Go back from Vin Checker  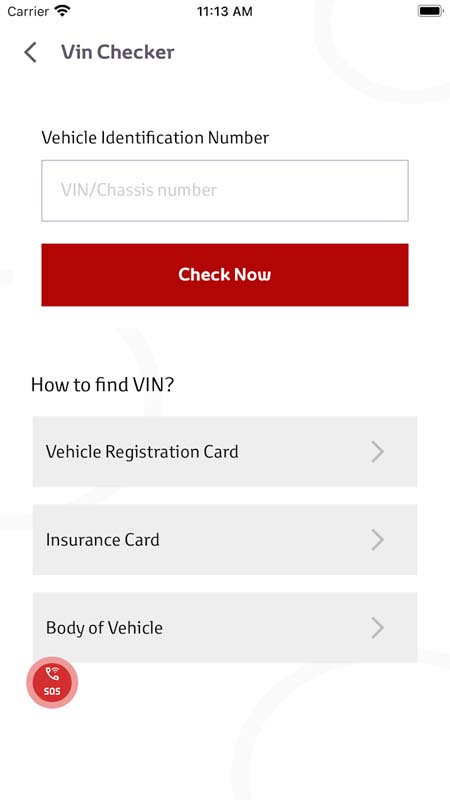(x=31, y=53)
